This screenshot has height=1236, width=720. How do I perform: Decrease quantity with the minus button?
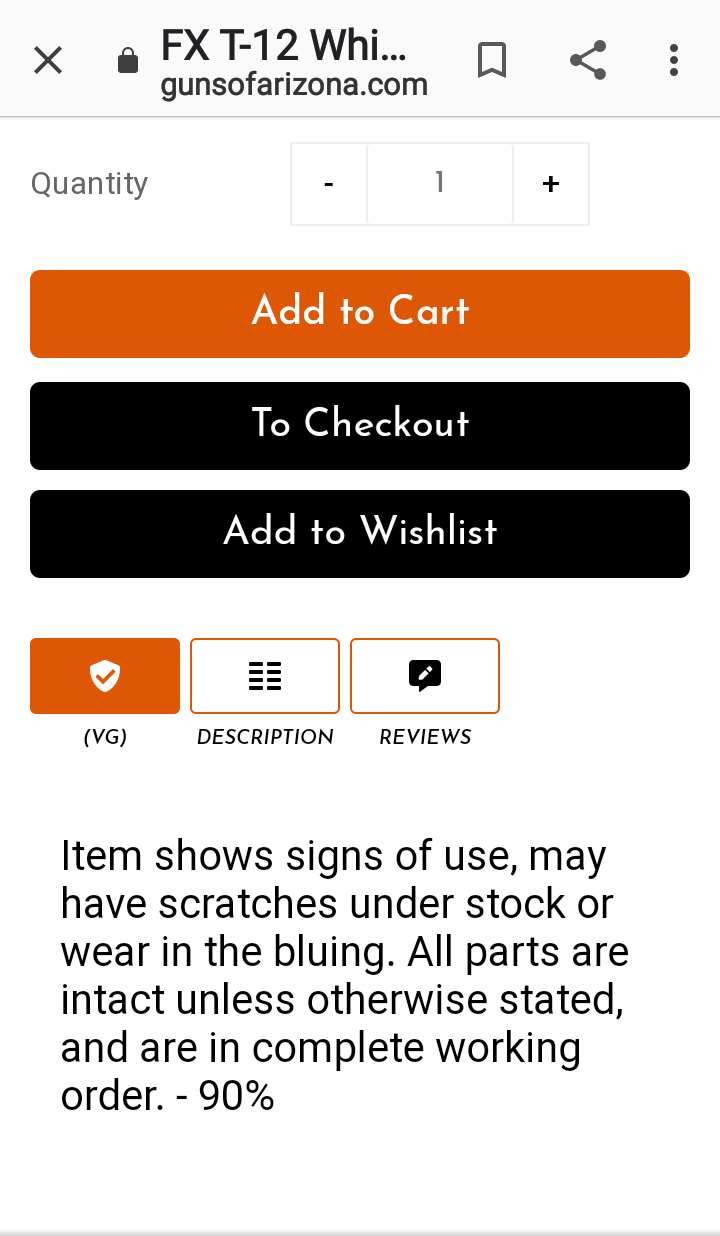point(329,184)
